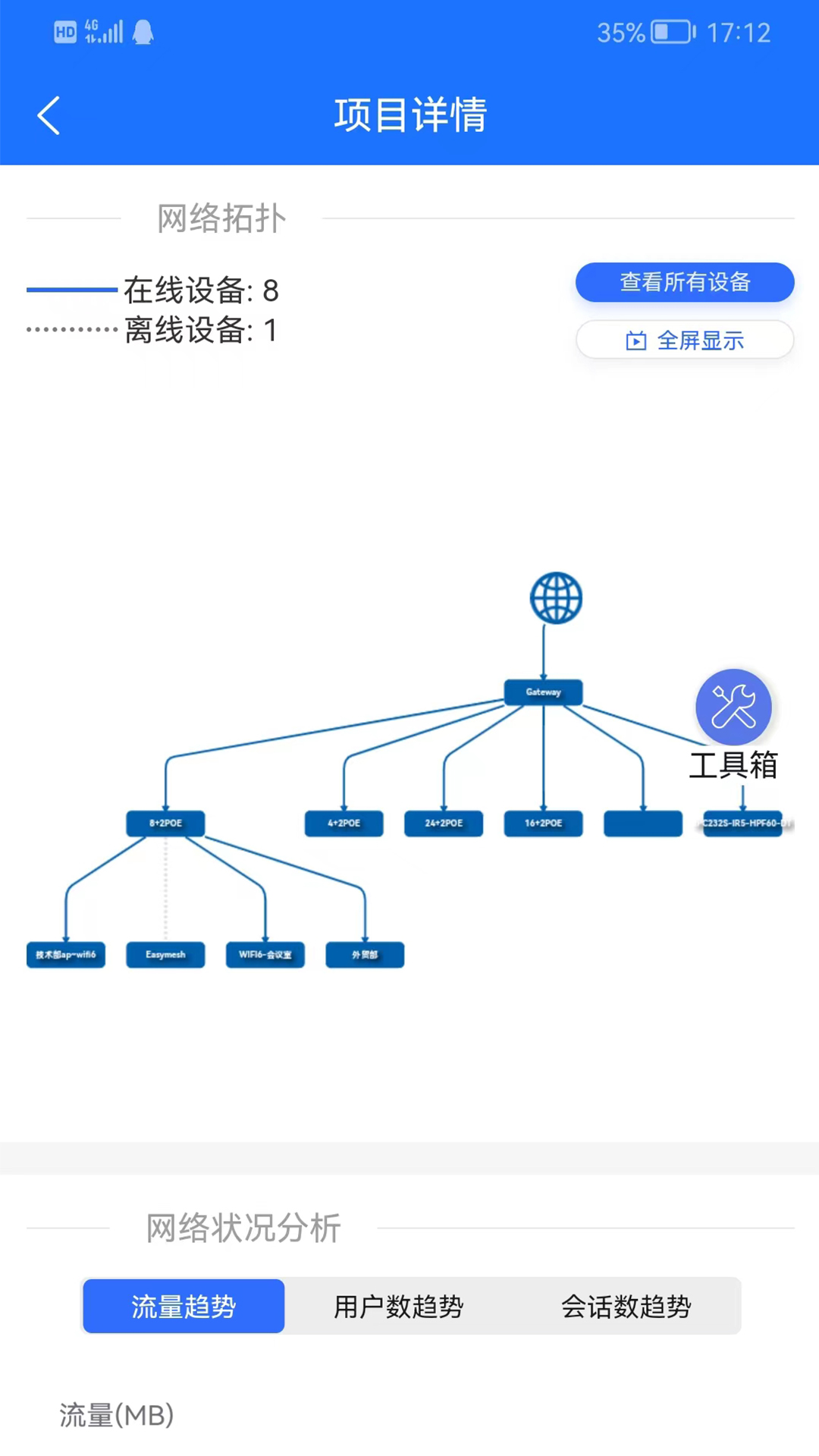This screenshot has width=819, height=1456.
Task: Tap the back arrow to leave 项目详情
Action: click(x=48, y=115)
